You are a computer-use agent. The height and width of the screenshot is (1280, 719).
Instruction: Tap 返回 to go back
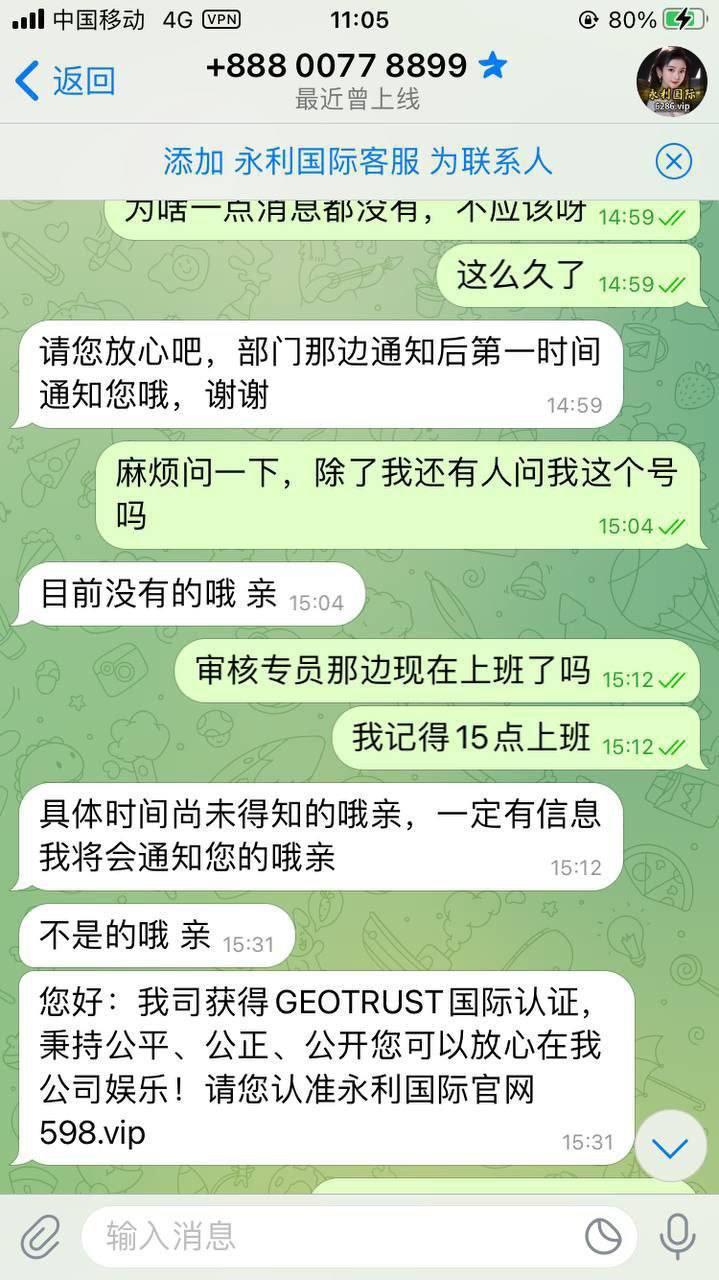[x=66, y=81]
